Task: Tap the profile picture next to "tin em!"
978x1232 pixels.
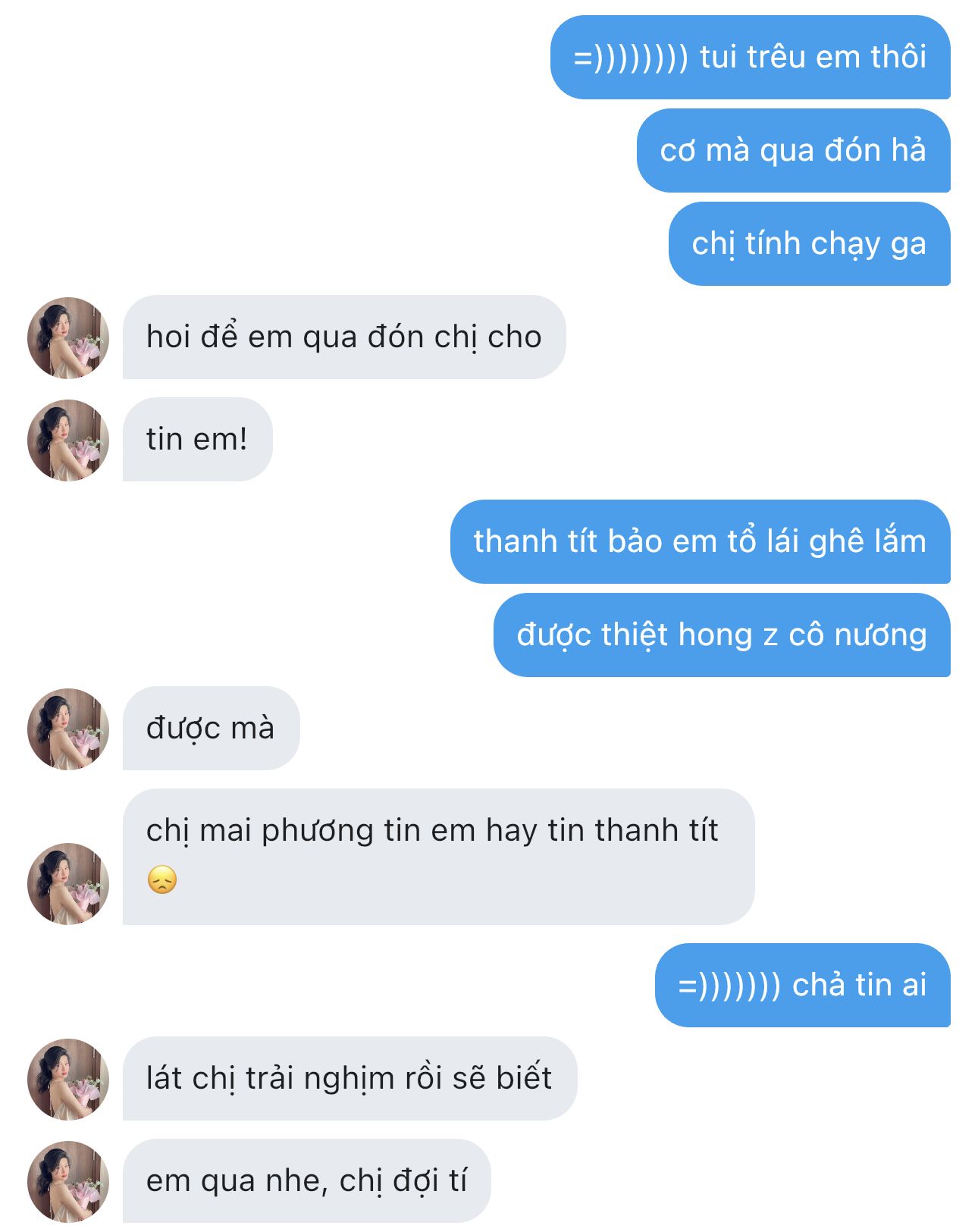Action: 68,440
